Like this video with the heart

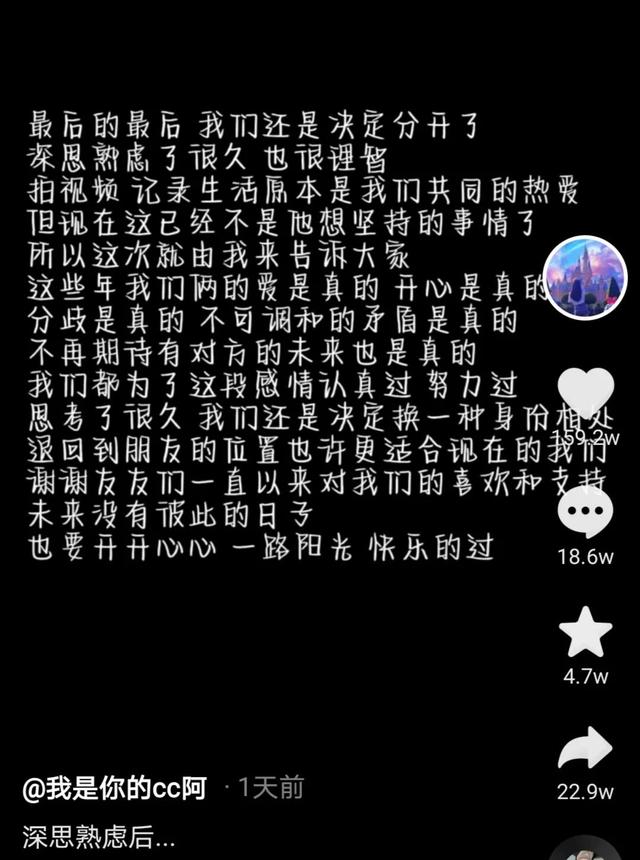coord(585,393)
